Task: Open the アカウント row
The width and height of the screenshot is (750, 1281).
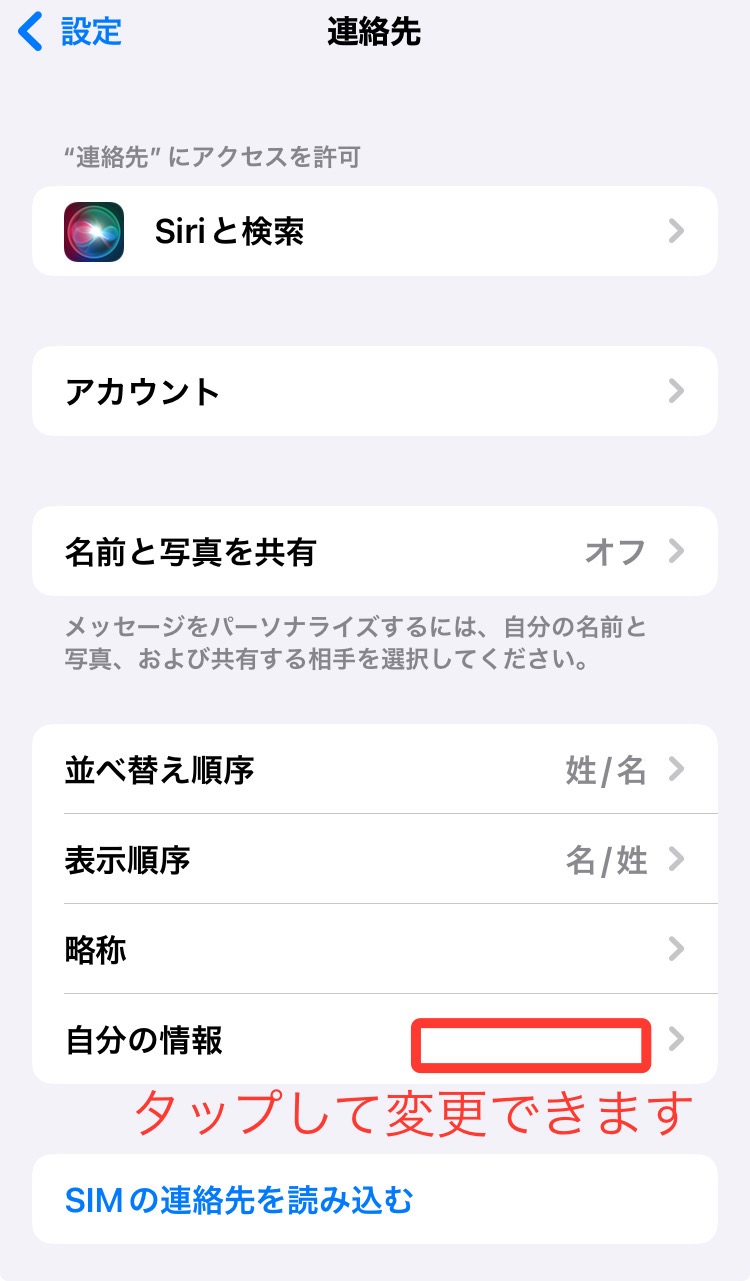Action: 375,391
